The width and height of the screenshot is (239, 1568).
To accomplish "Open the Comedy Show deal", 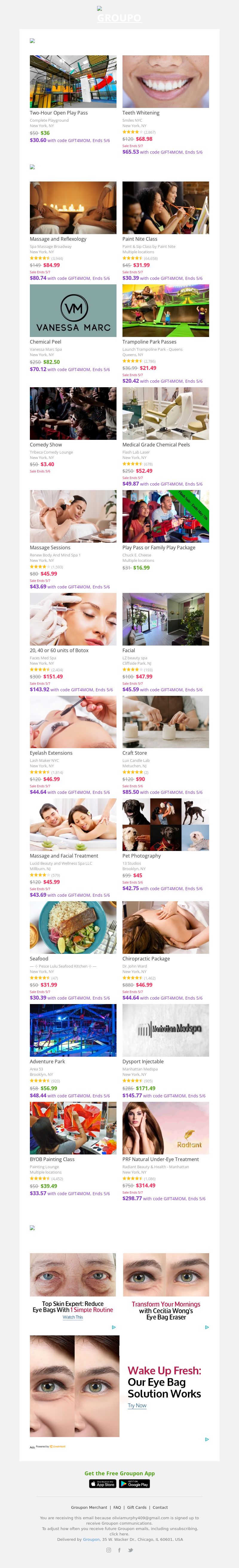I will tap(73, 413).
